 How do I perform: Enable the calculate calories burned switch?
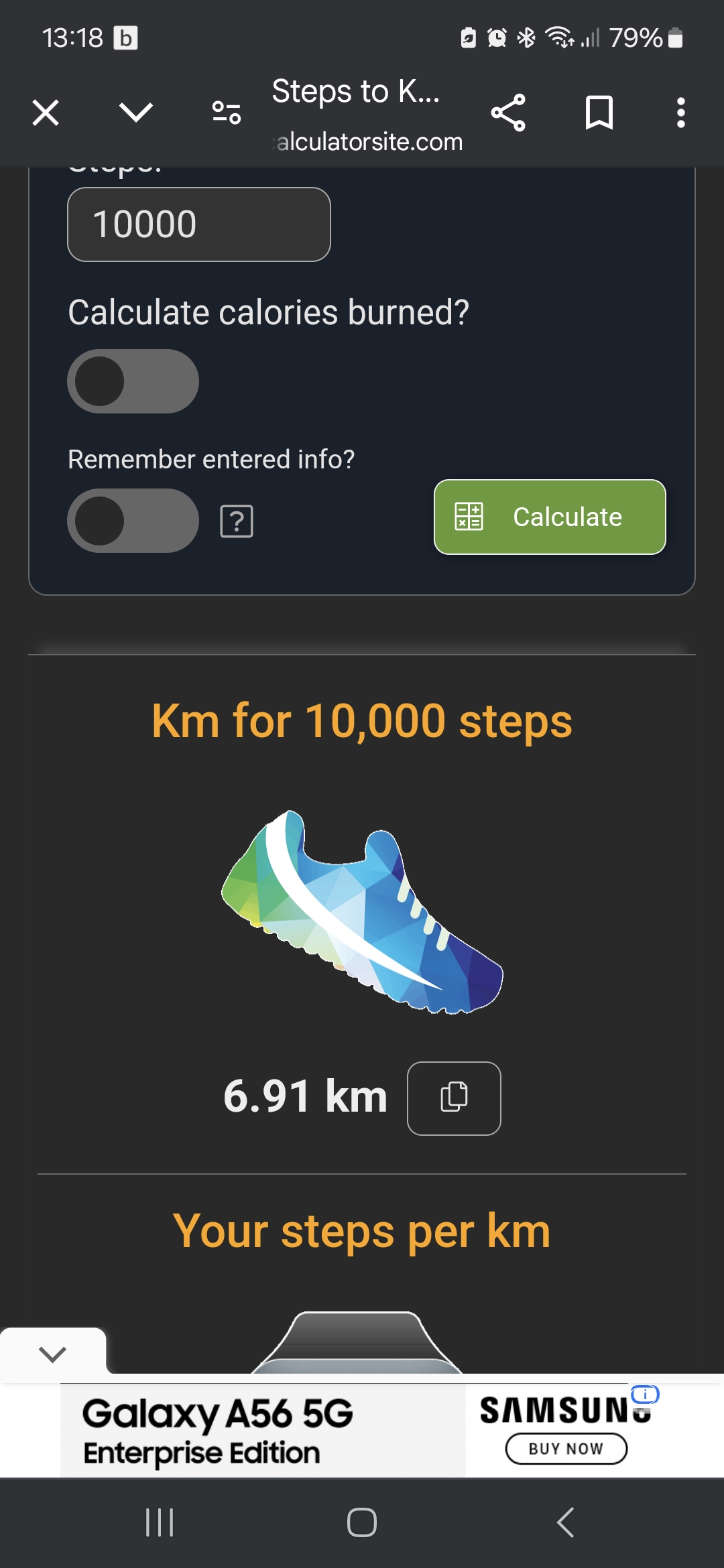point(133,381)
